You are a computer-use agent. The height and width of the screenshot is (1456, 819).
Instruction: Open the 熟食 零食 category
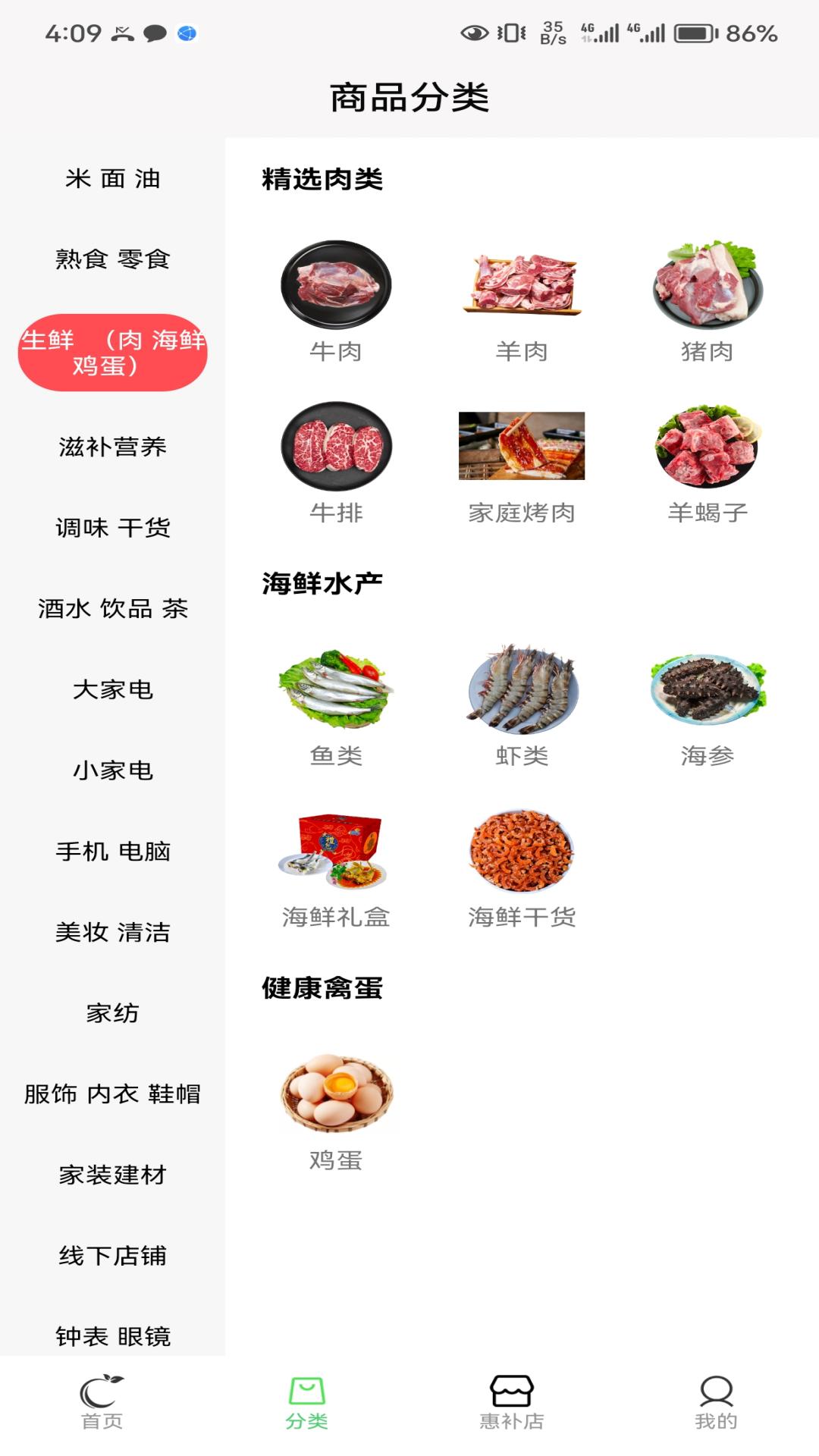pyautogui.click(x=112, y=259)
